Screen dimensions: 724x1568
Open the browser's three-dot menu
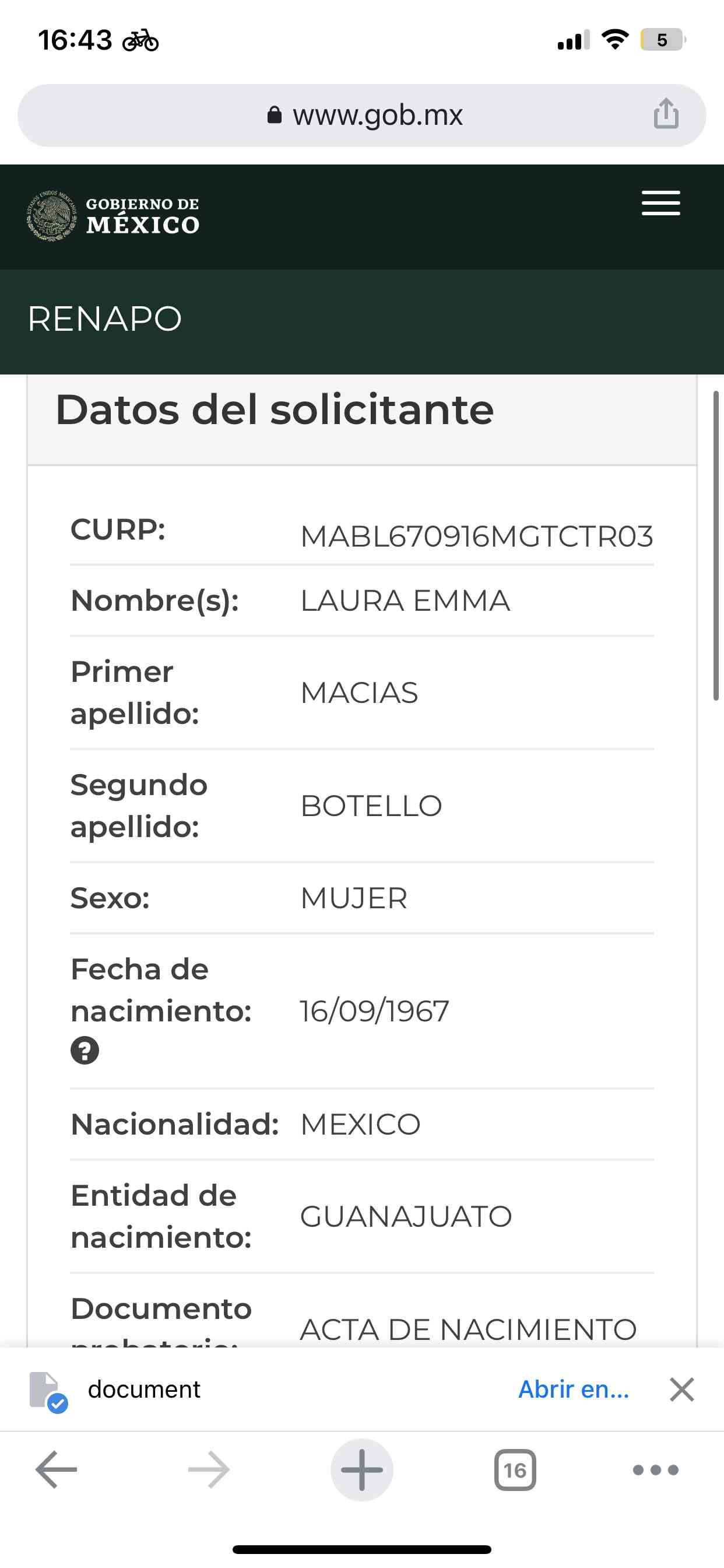[x=655, y=1470]
